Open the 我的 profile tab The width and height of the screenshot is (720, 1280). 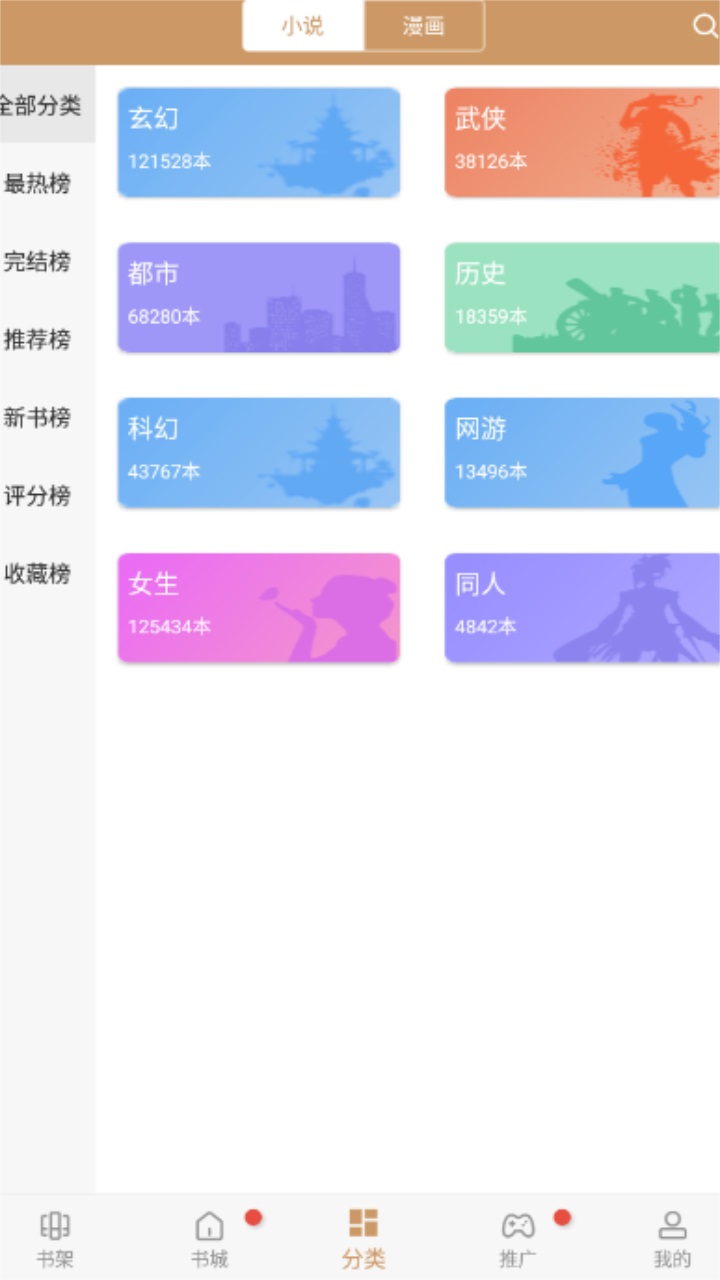point(672,1239)
